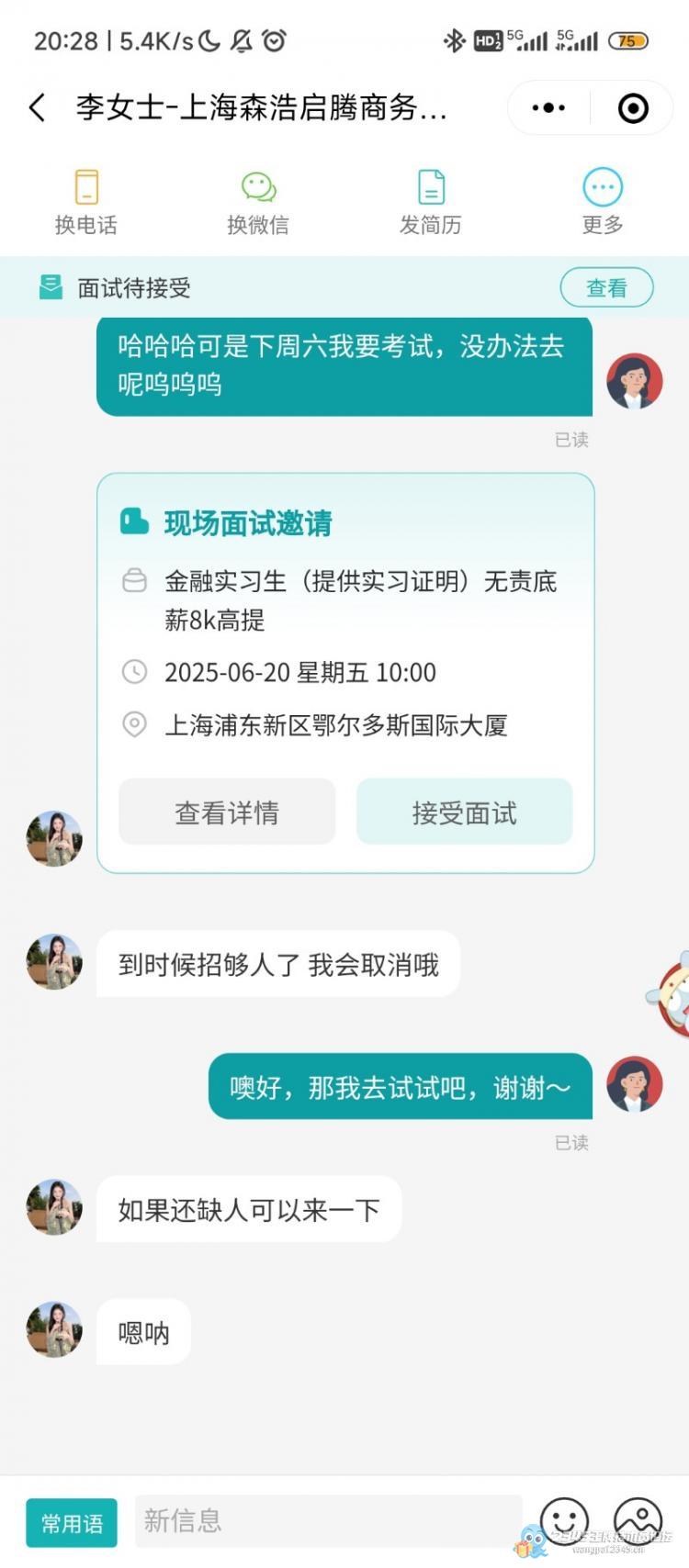The width and height of the screenshot is (689, 1568).
Task: Accept the interview with 接受面试
Action: [x=464, y=812]
